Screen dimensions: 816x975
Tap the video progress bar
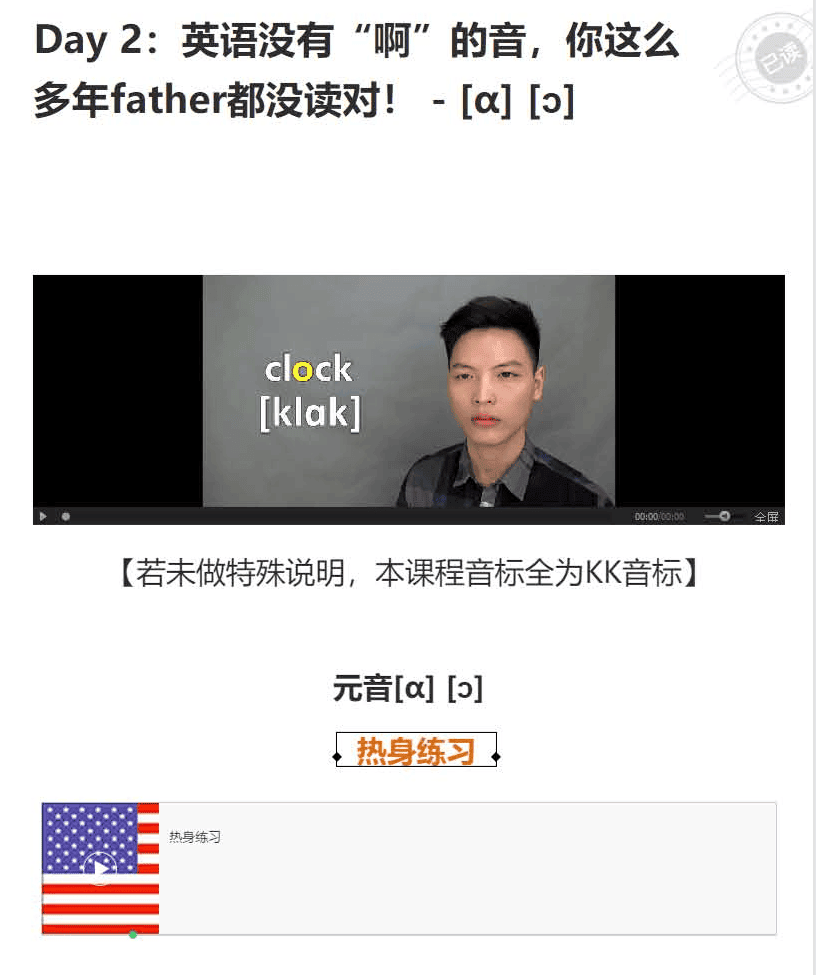pos(340,516)
